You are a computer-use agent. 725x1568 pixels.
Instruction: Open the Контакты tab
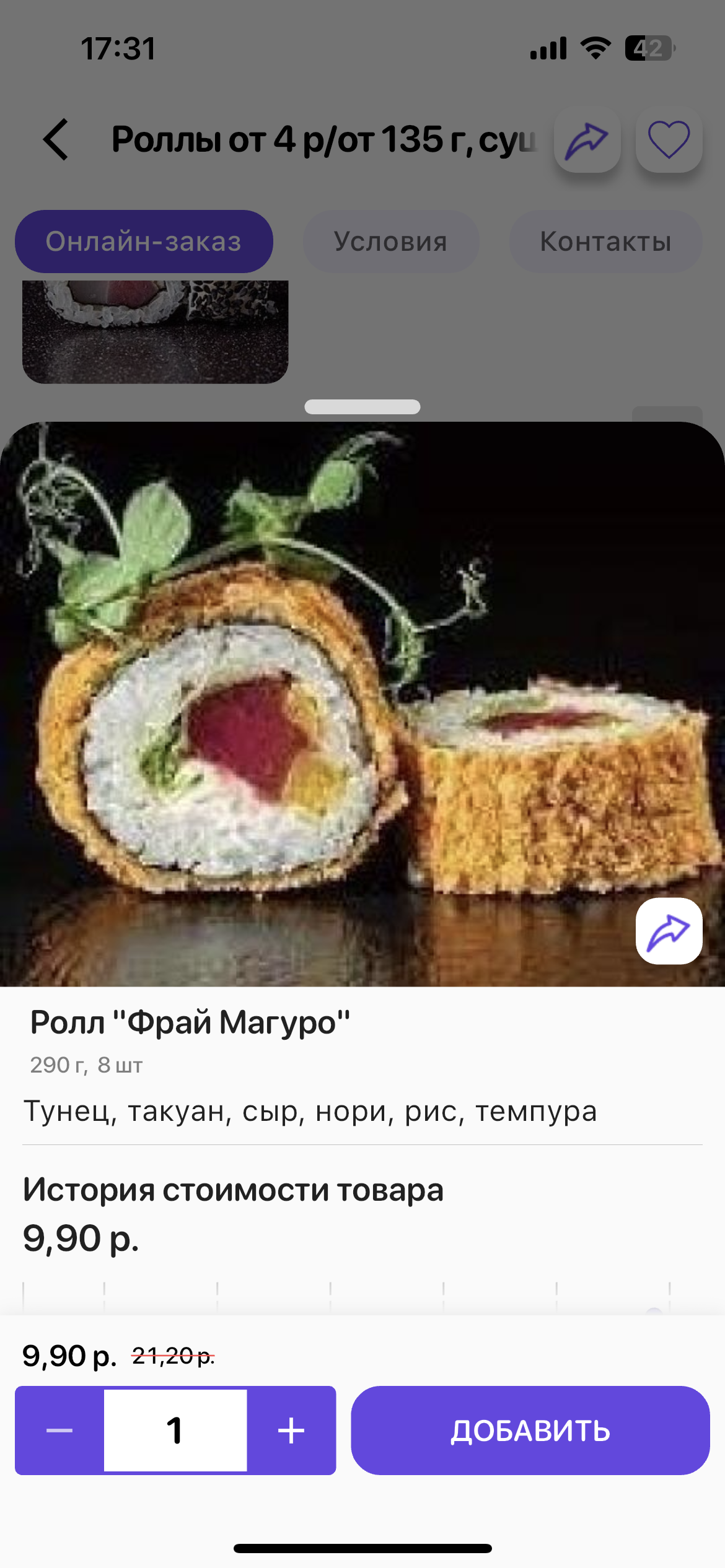click(605, 242)
